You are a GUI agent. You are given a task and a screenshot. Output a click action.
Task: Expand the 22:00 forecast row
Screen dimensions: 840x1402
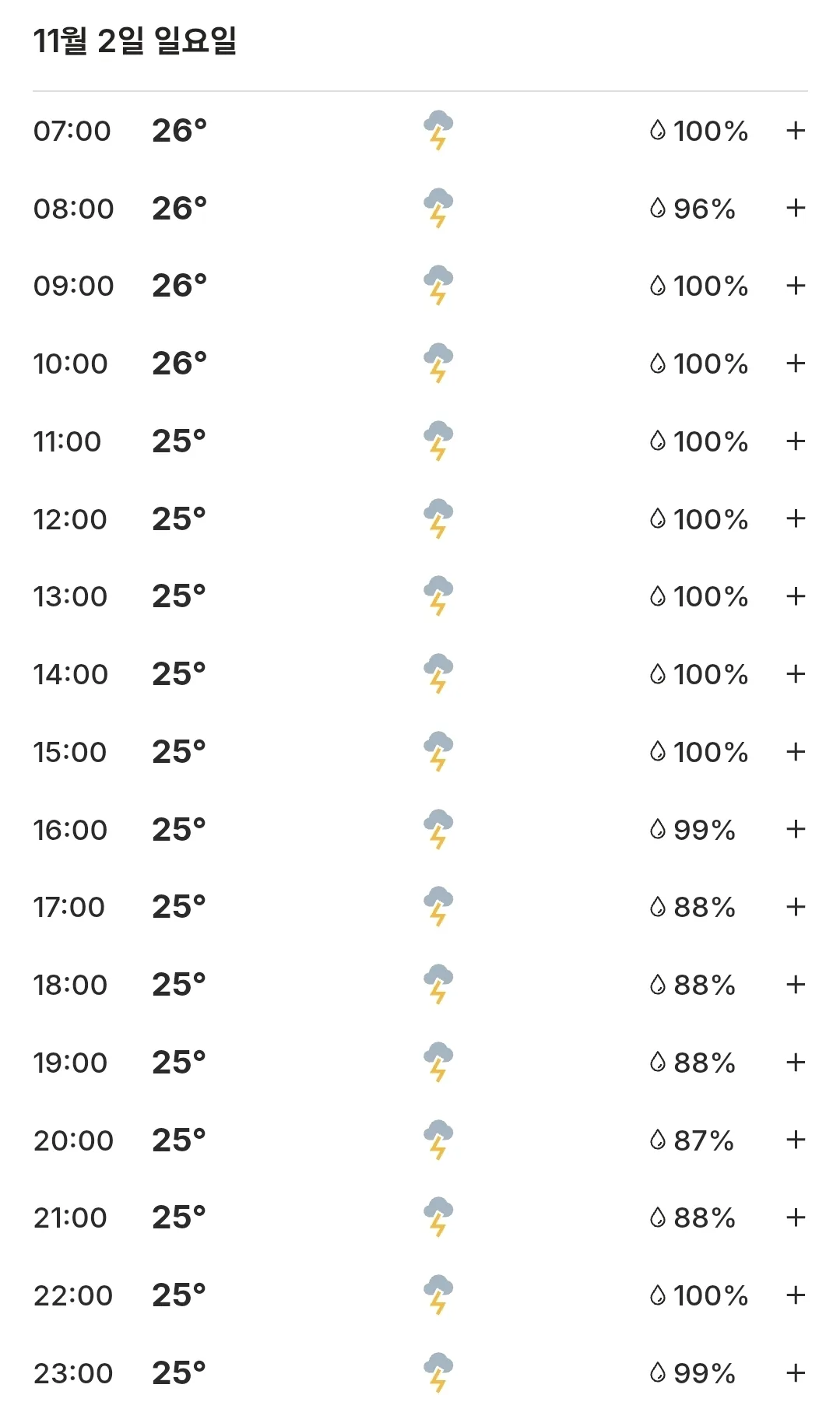point(795,1295)
